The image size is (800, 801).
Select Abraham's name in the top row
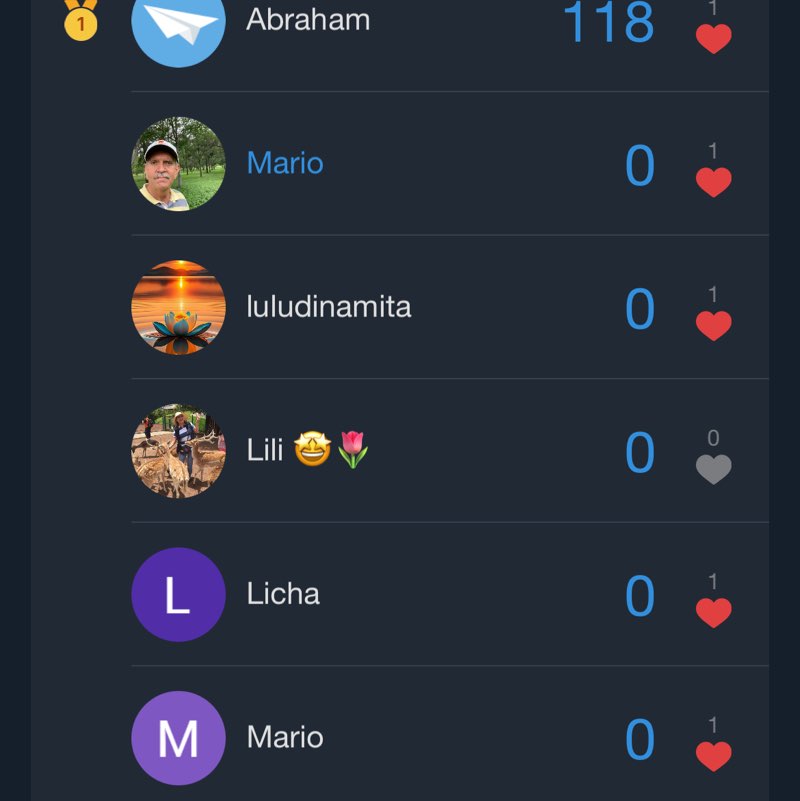point(308,17)
